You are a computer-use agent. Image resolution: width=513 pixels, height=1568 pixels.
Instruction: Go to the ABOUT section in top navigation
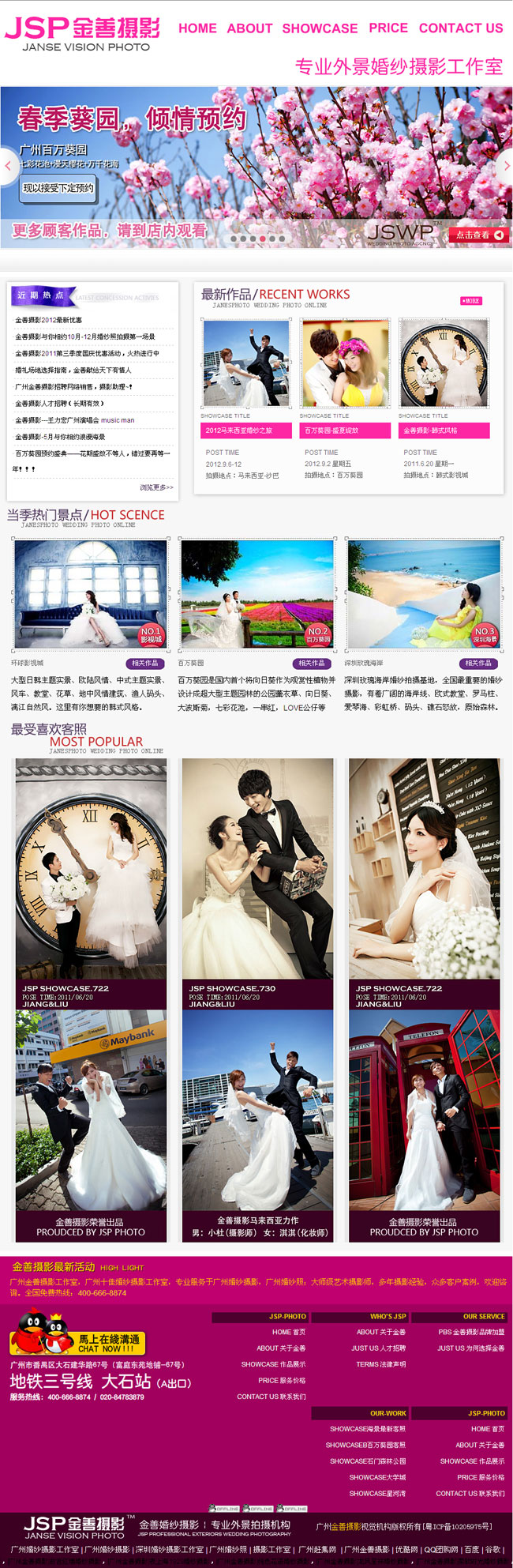pos(249,28)
